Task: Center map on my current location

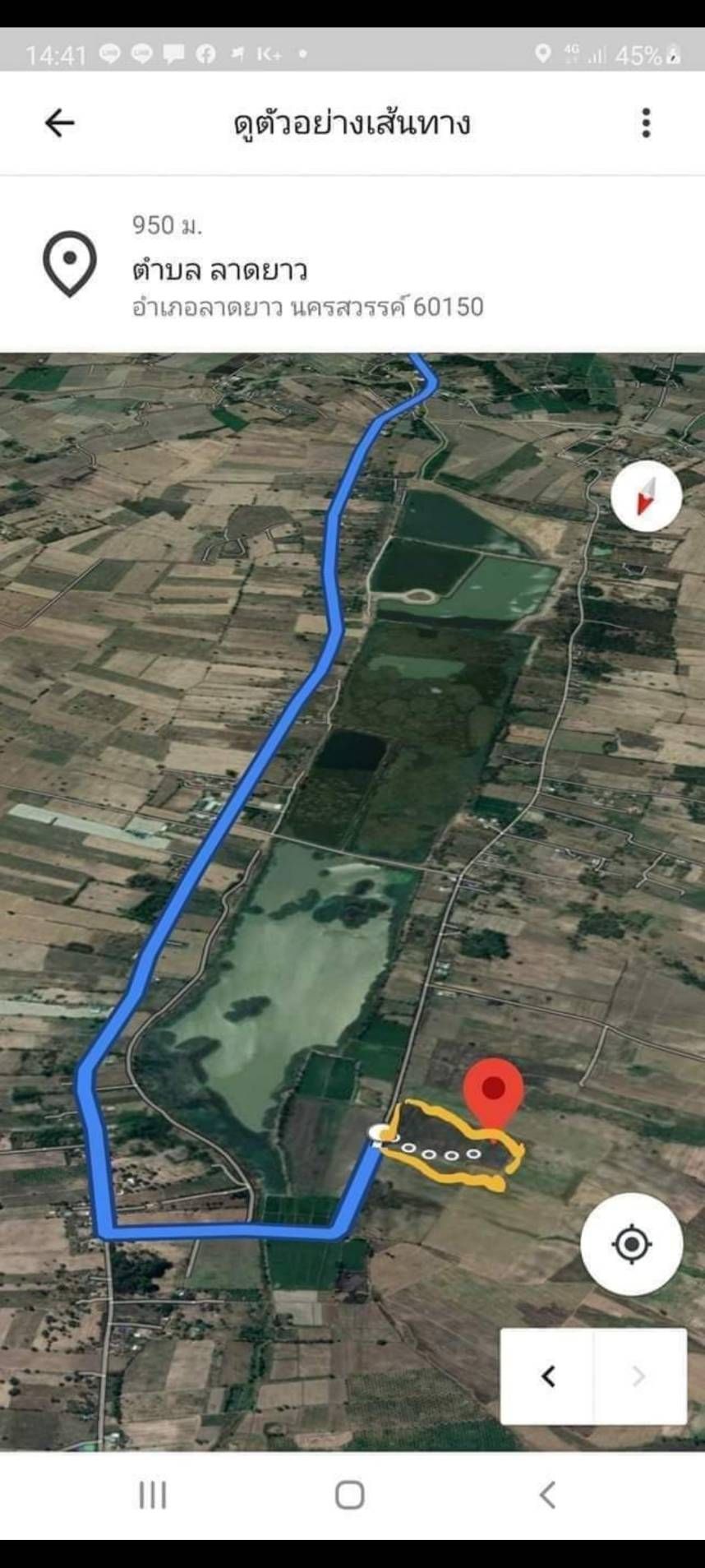Action: click(x=632, y=1243)
